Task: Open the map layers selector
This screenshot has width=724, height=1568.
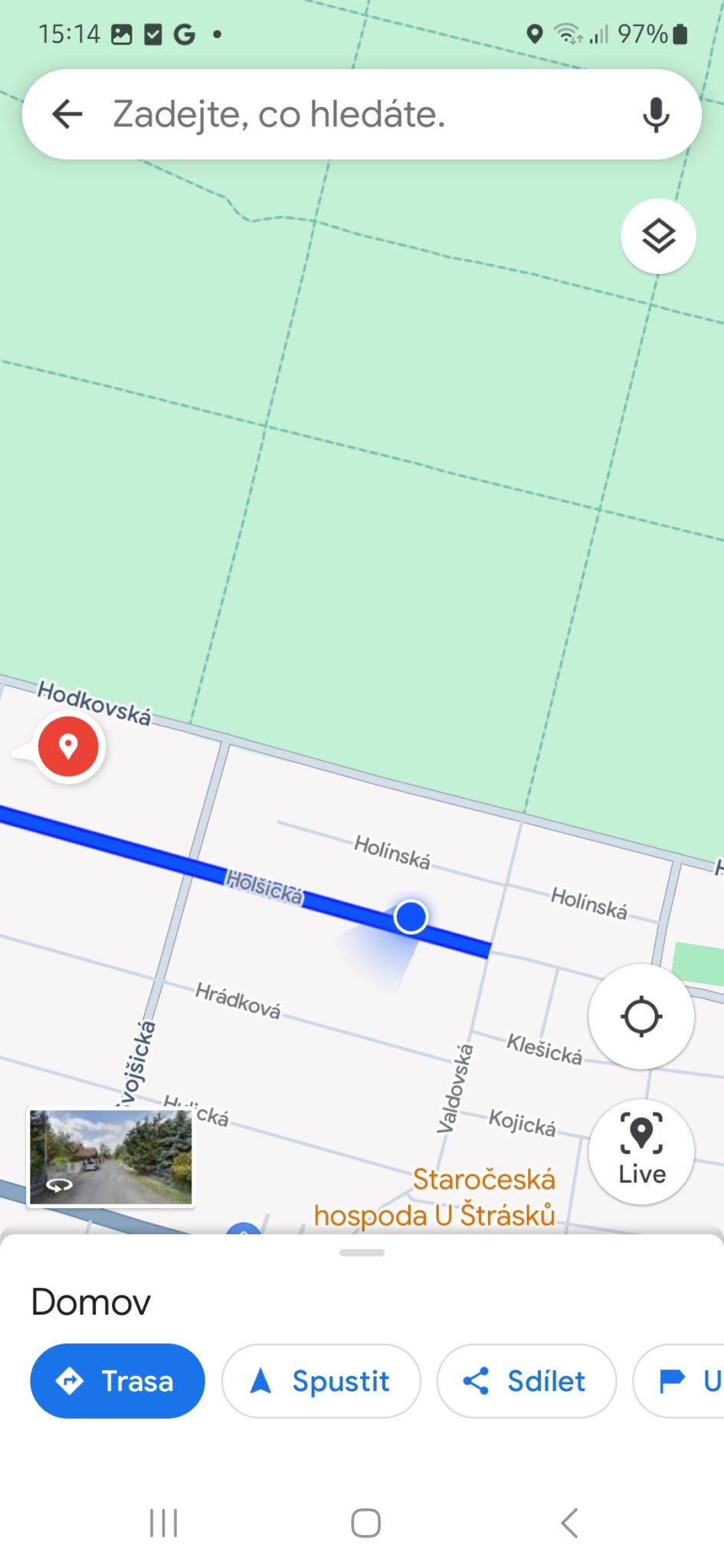Action: [x=658, y=236]
